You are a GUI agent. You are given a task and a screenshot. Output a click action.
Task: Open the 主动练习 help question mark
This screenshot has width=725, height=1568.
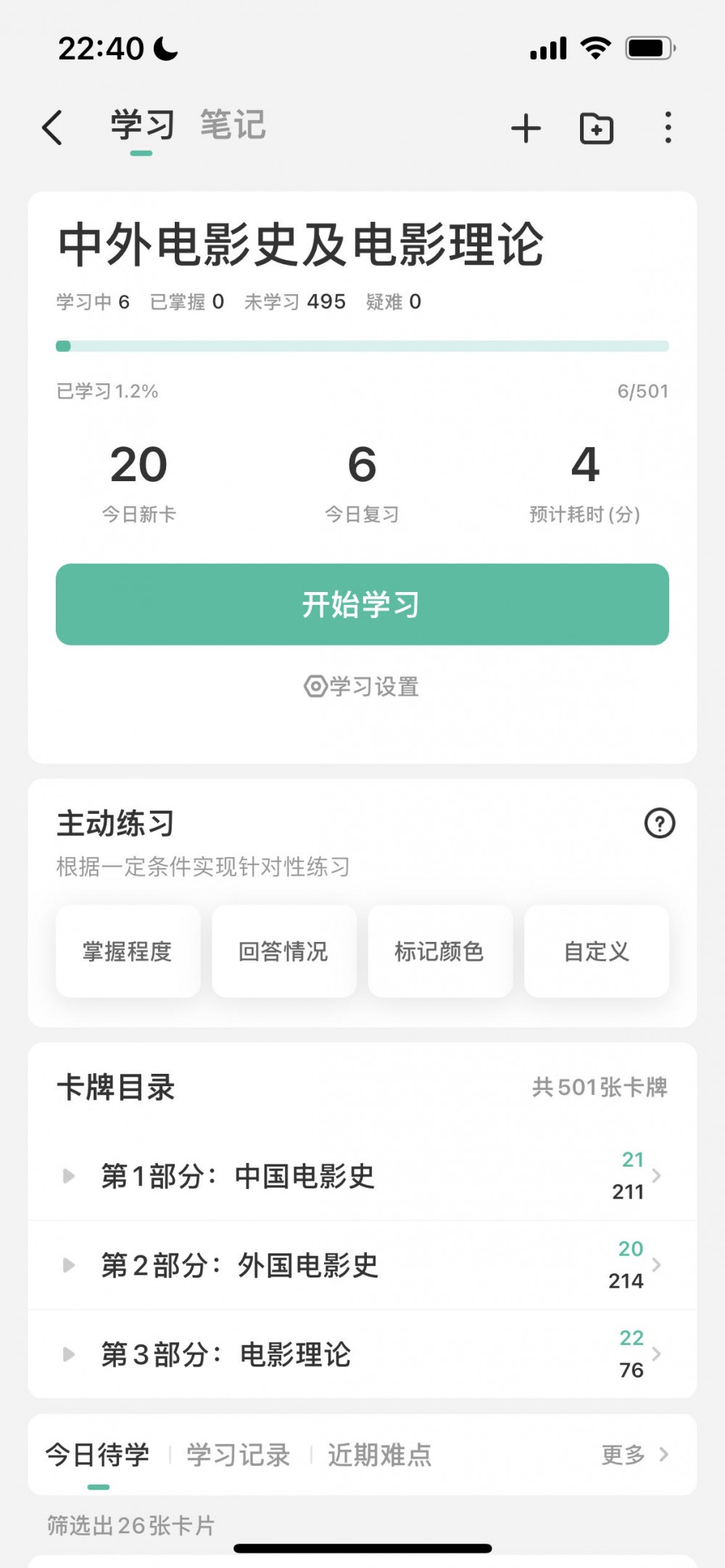[x=660, y=823]
